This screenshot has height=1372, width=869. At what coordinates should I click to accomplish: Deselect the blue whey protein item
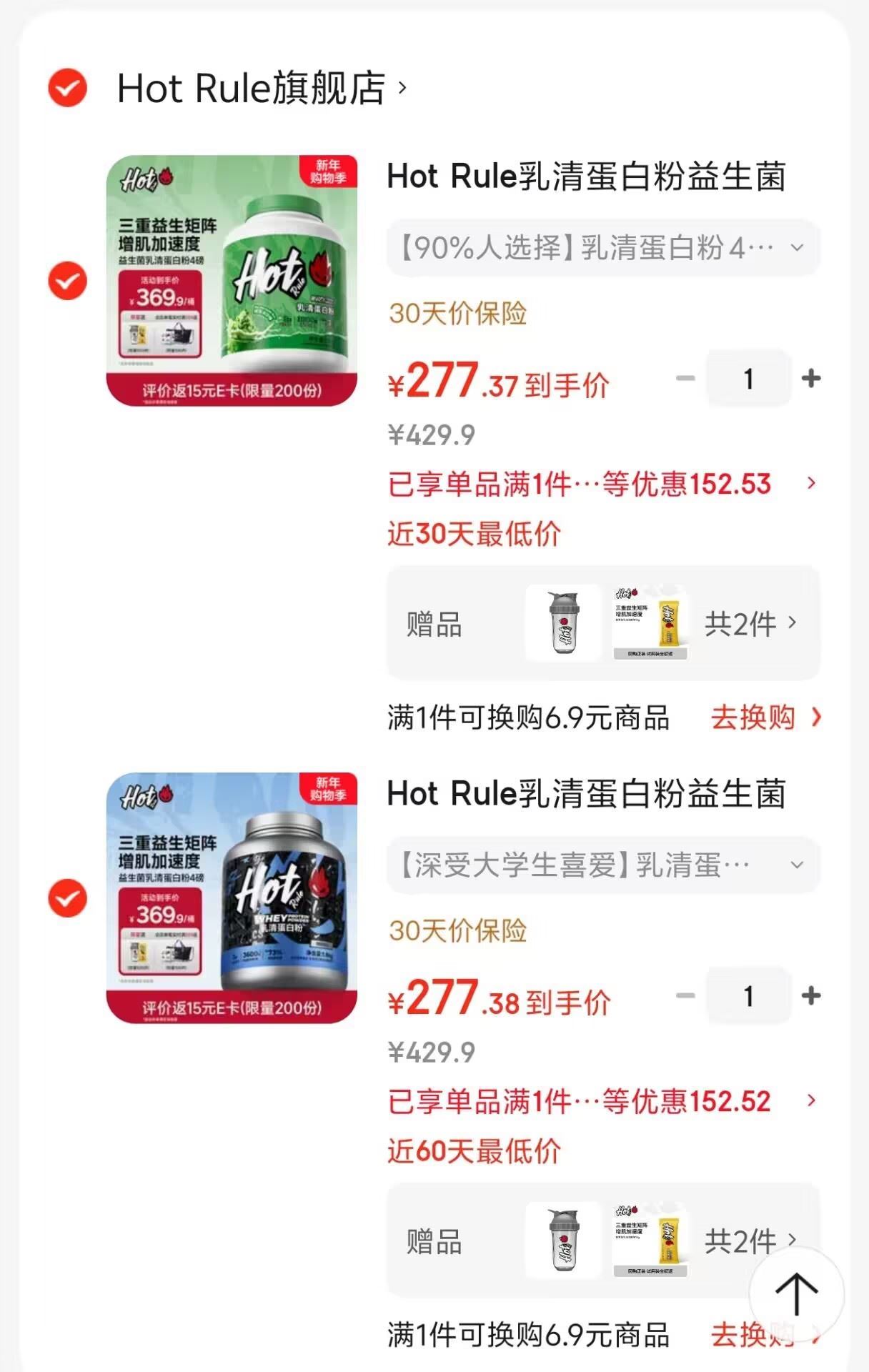point(67,898)
